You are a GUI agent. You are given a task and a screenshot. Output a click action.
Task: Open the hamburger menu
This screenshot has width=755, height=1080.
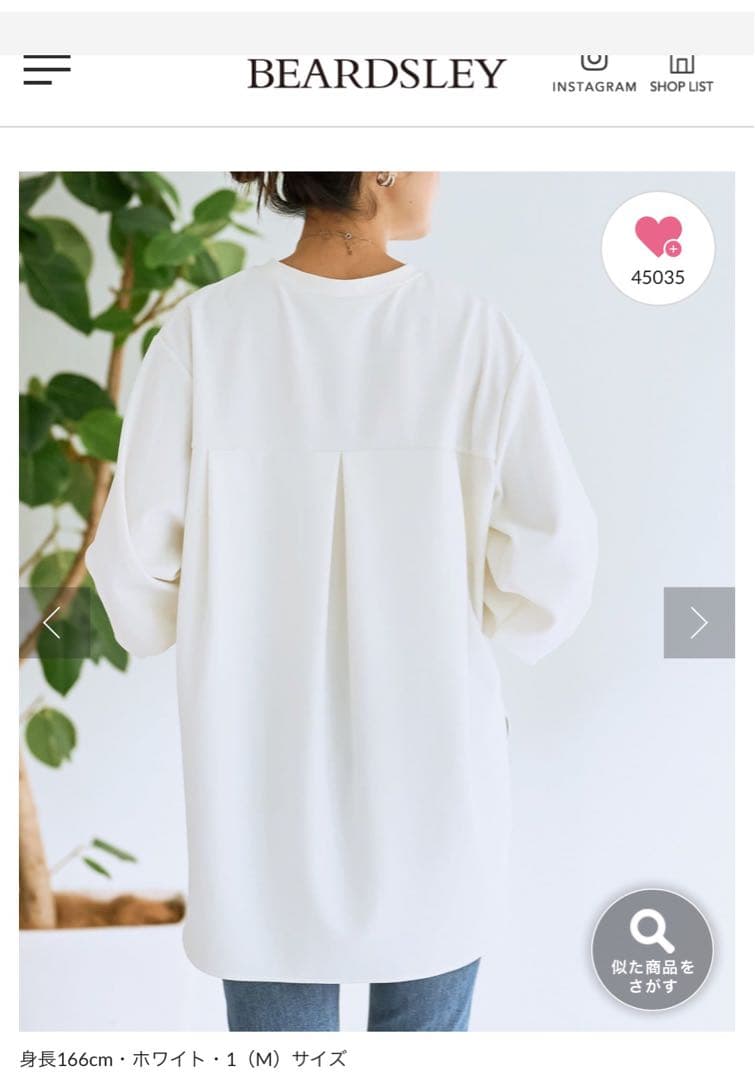tap(47, 70)
